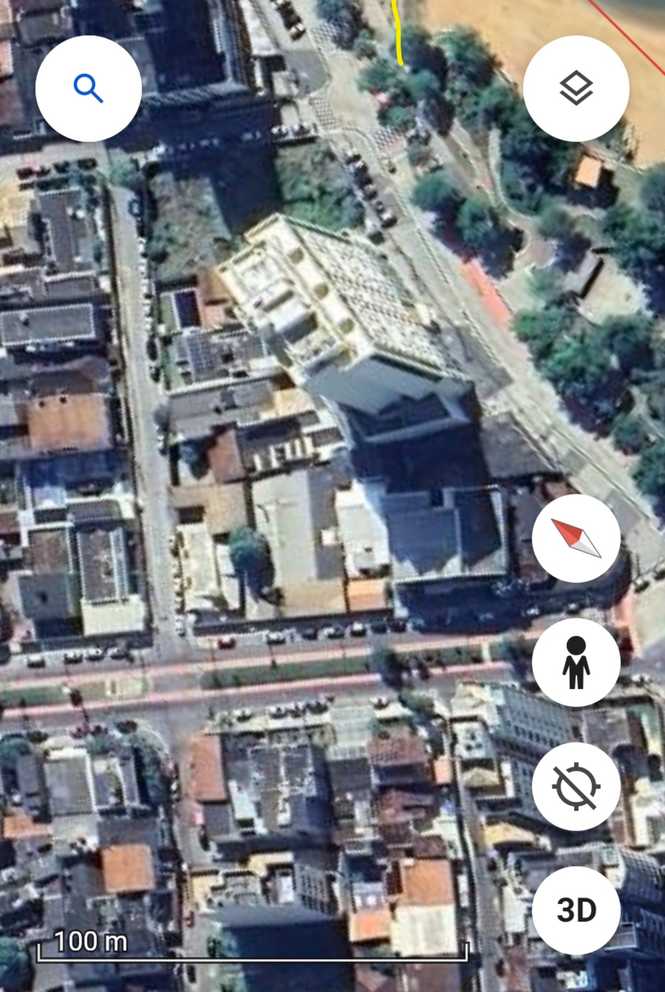
Task: Open the map layers selector
Action: click(x=576, y=88)
